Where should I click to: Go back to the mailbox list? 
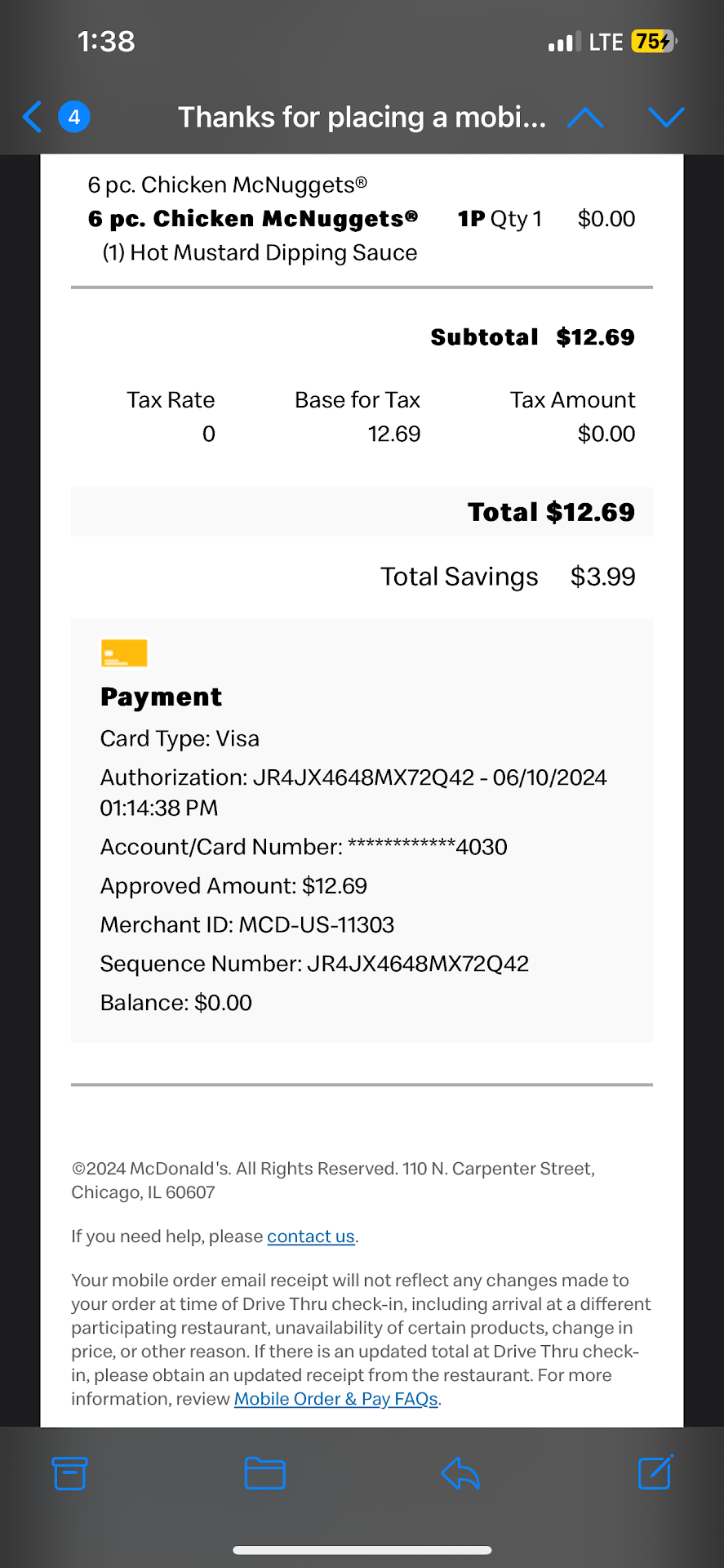pyautogui.click(x=33, y=117)
